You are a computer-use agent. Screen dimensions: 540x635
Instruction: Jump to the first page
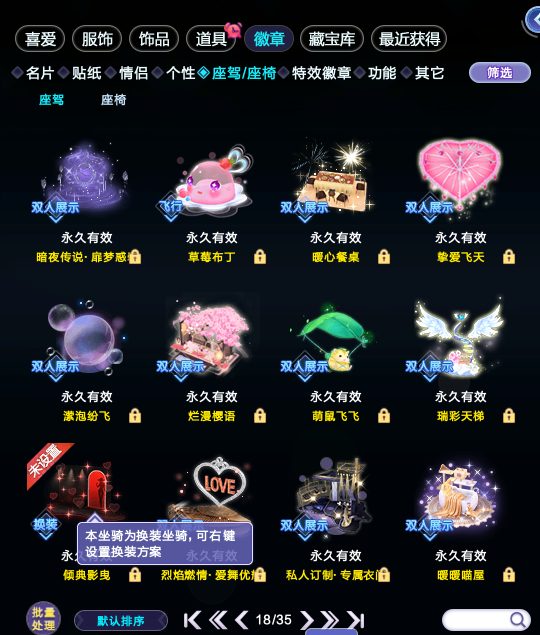192,620
